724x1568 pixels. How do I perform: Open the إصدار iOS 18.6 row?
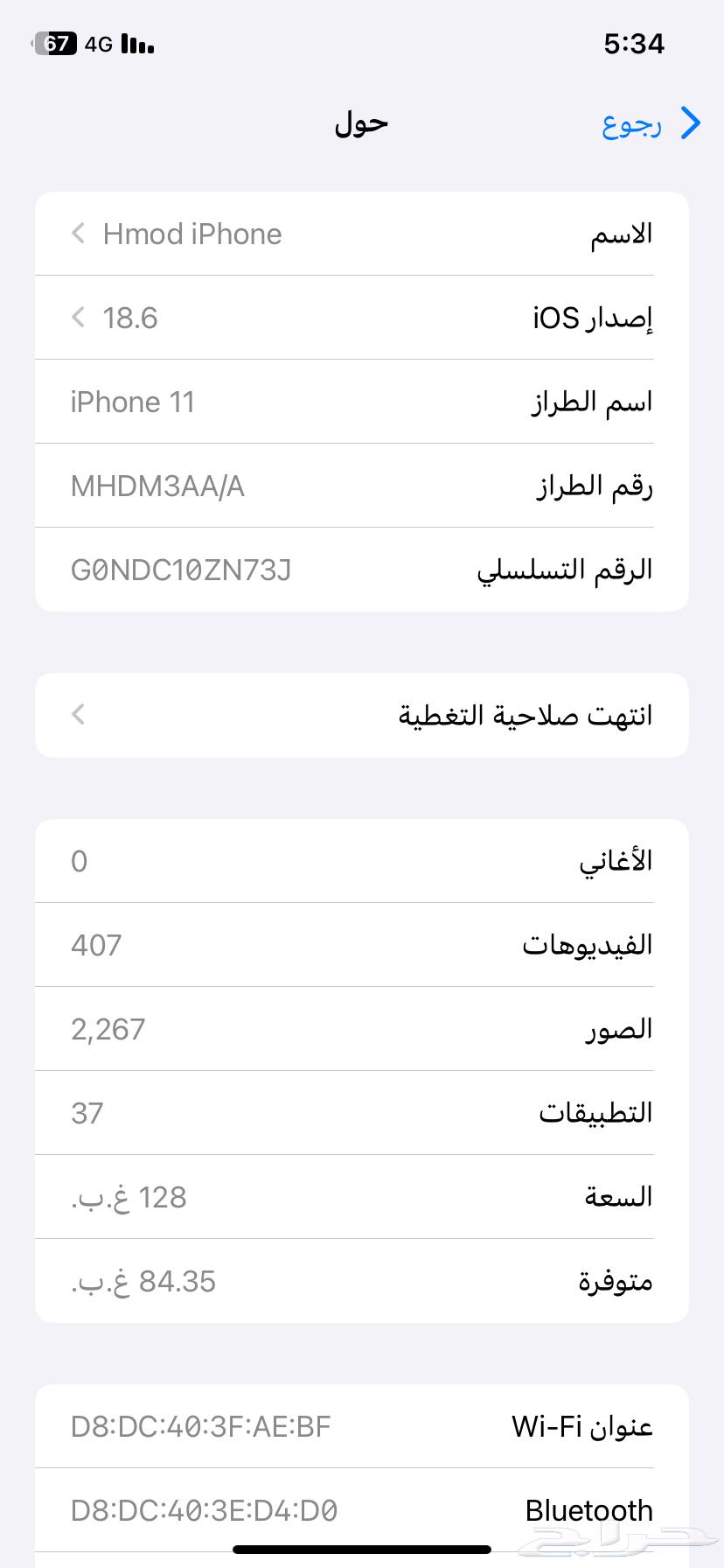pos(362,318)
